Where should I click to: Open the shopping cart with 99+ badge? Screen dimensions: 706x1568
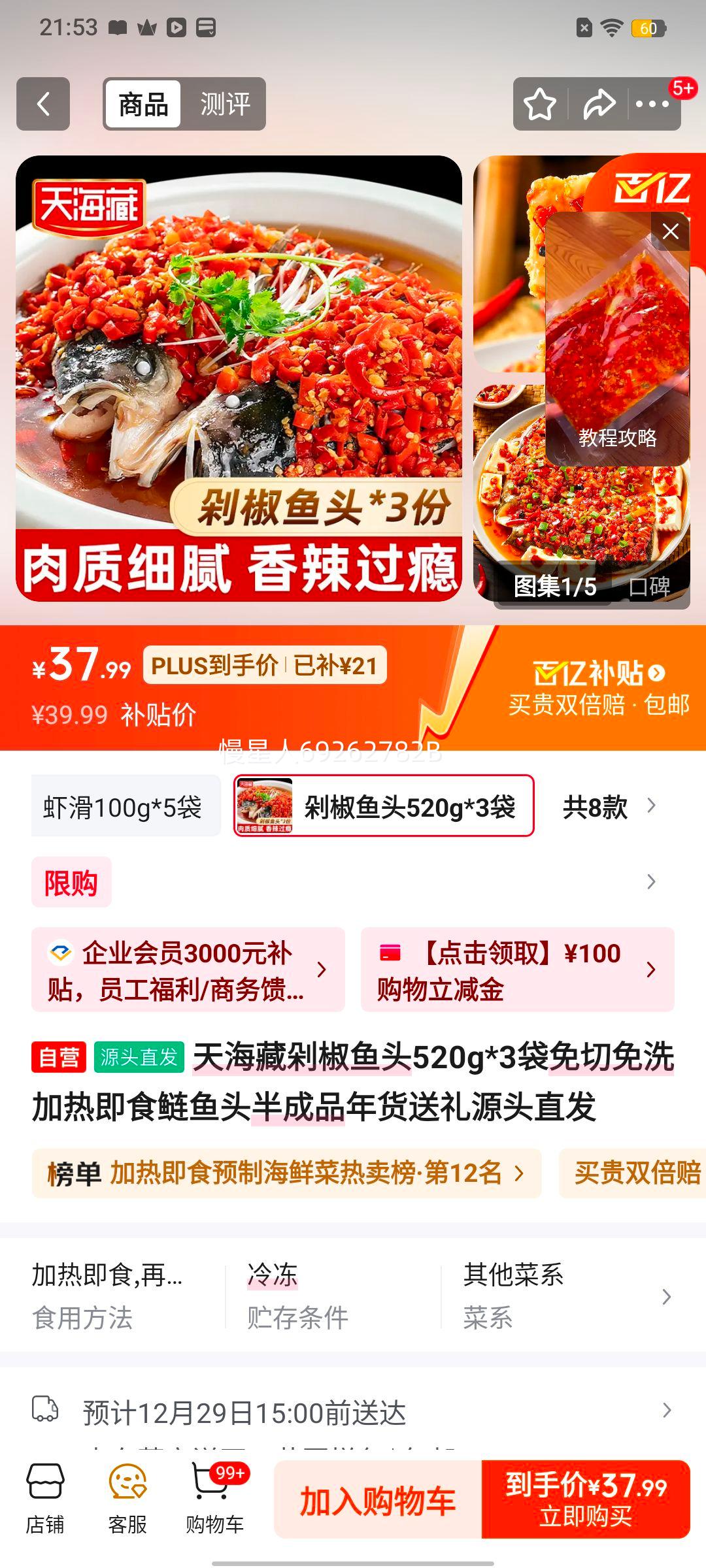pyautogui.click(x=211, y=1501)
